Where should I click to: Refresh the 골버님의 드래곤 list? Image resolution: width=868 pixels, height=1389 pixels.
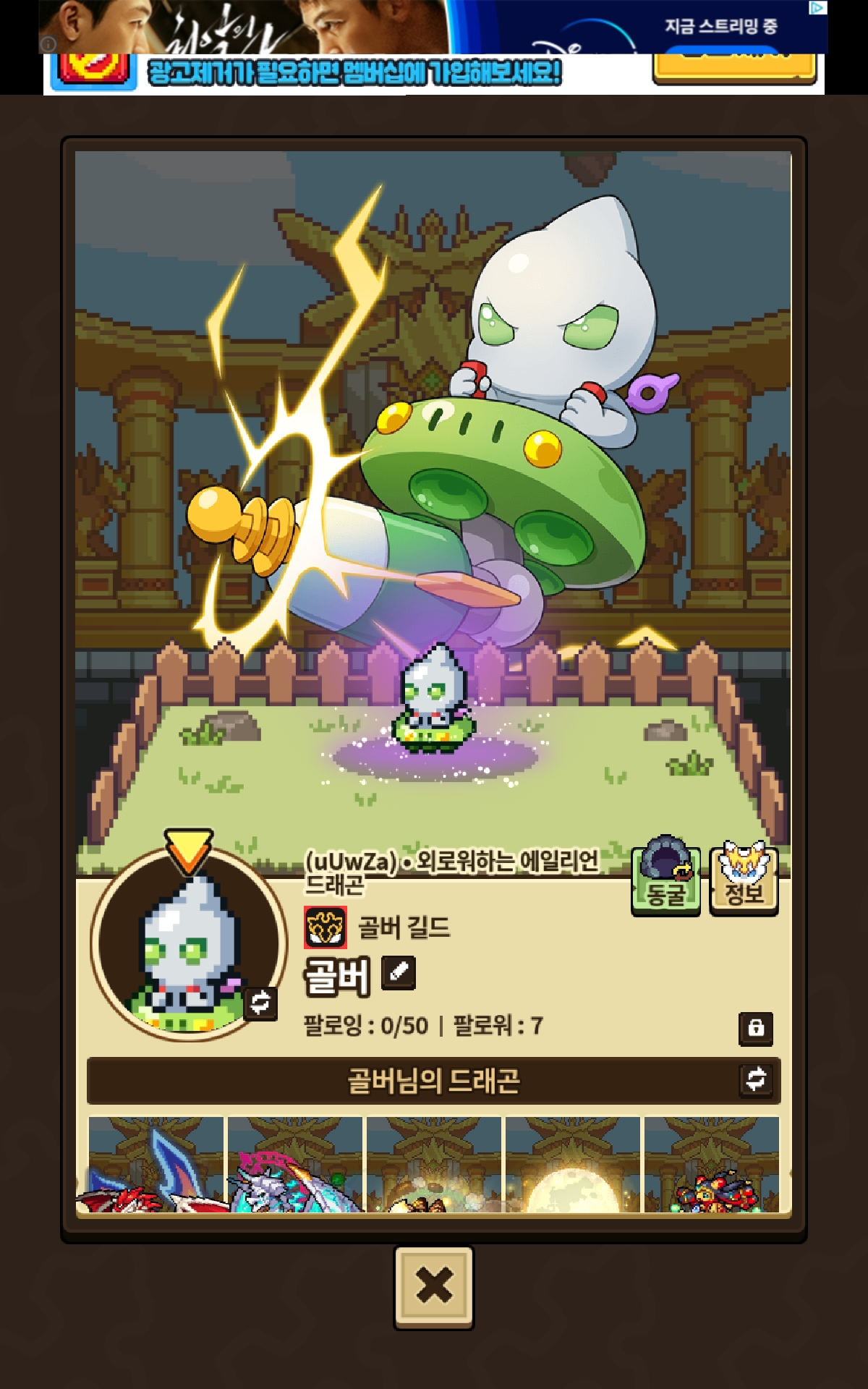tap(756, 1079)
